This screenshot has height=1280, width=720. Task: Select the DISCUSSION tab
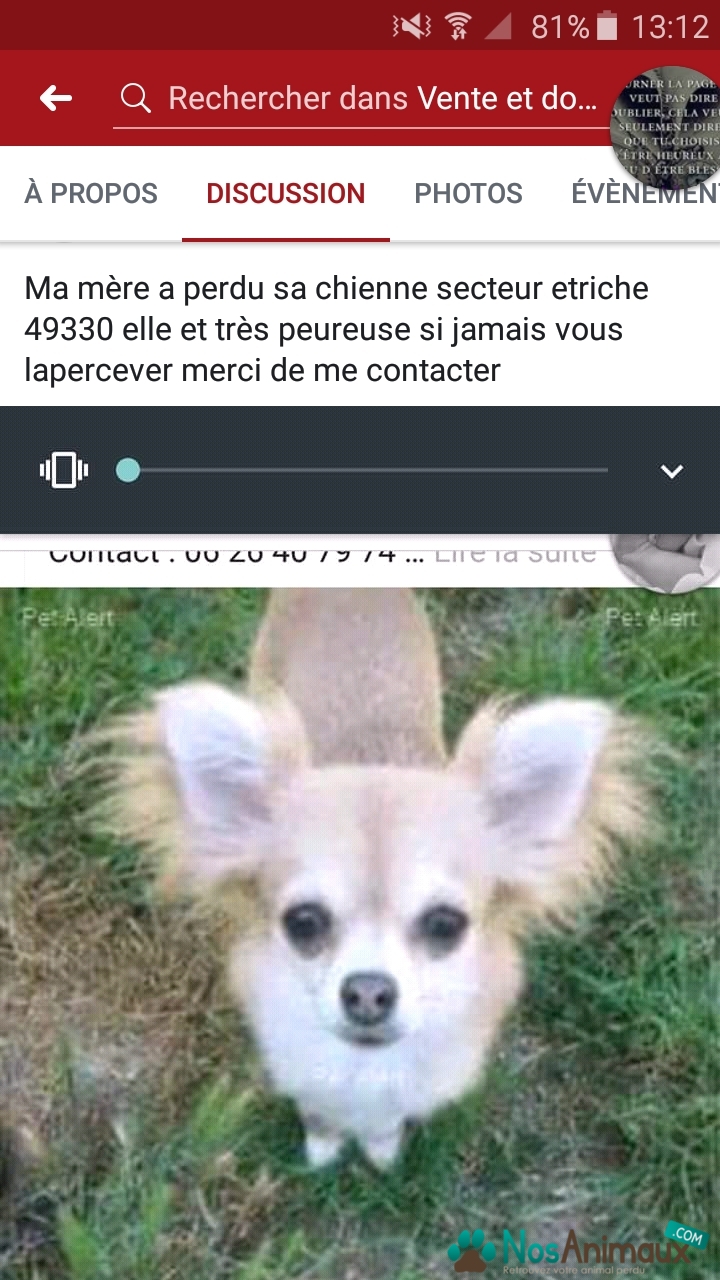[286, 193]
